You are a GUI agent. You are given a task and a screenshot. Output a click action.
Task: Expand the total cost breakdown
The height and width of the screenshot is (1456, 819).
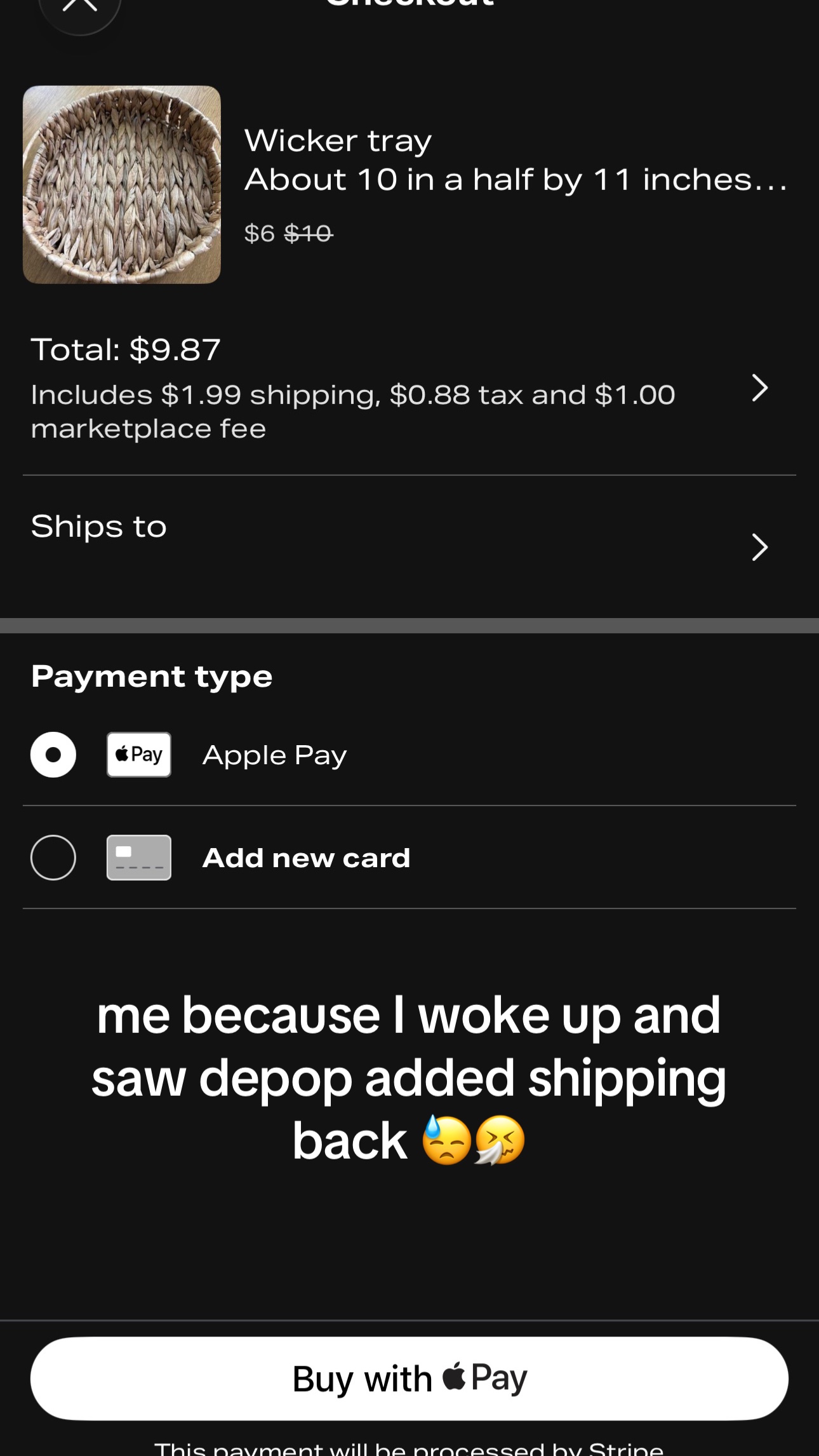[409, 388]
